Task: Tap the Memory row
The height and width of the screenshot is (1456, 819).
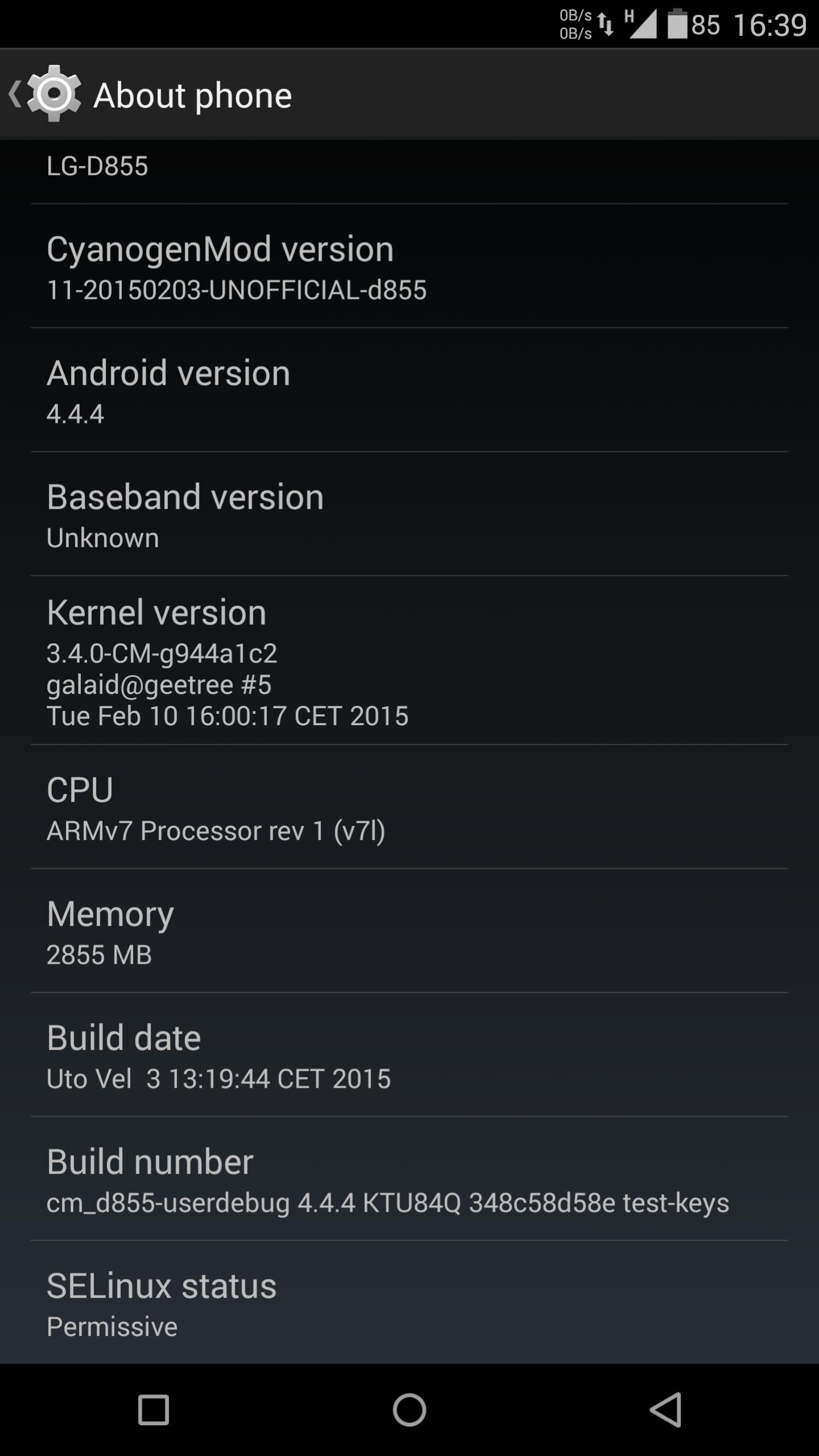Action: (x=409, y=932)
